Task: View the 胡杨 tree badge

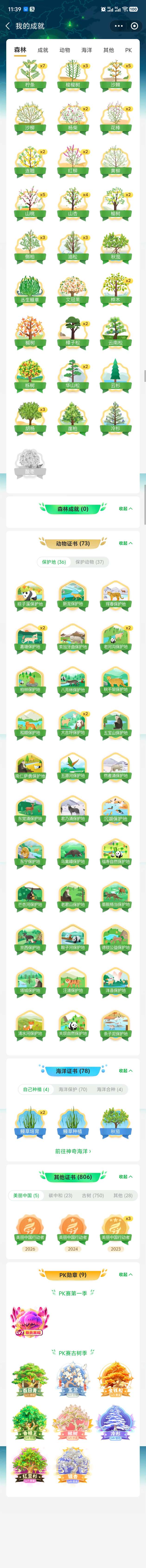Action: [x=30, y=419]
